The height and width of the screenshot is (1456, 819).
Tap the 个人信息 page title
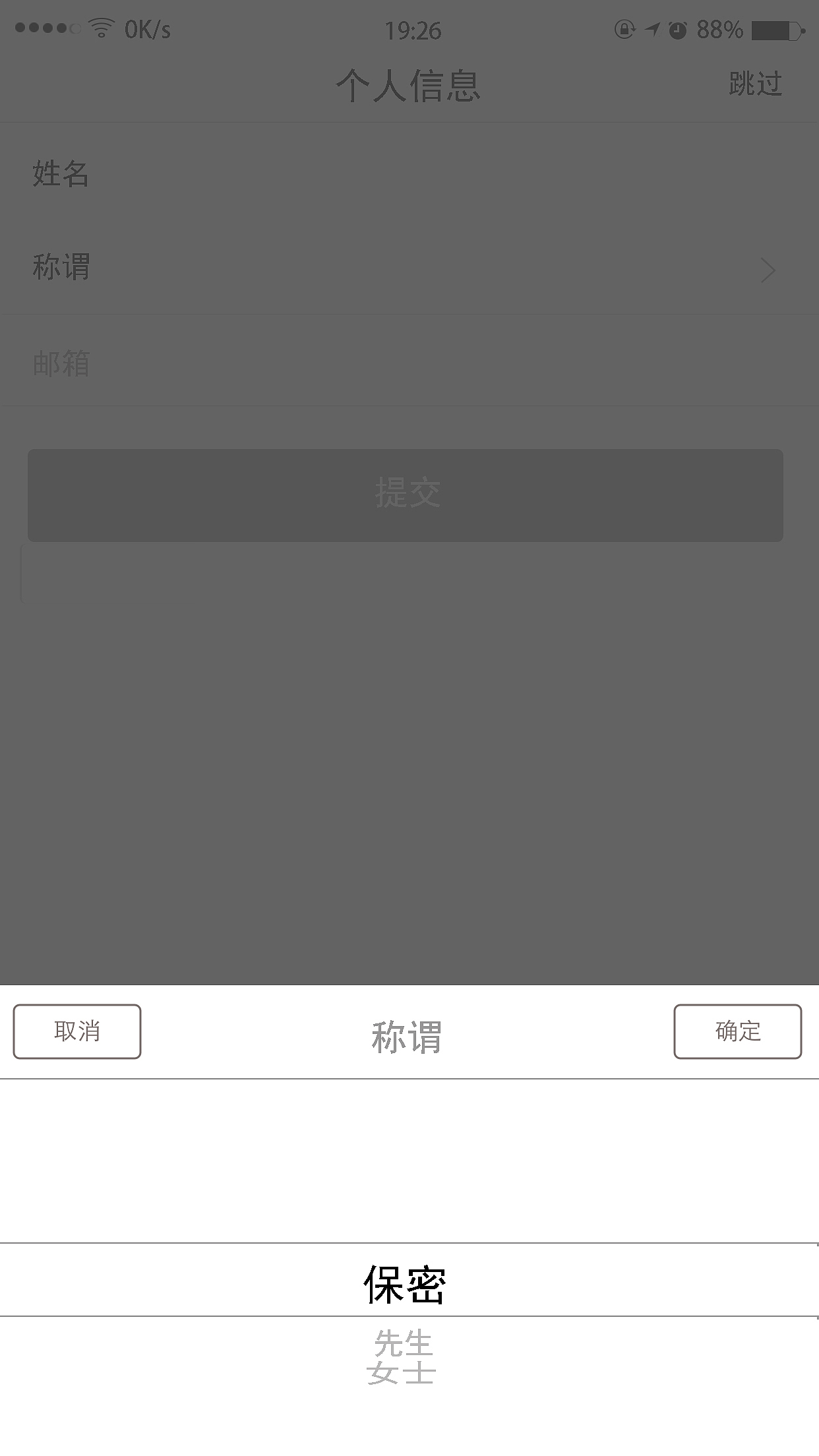[409, 83]
